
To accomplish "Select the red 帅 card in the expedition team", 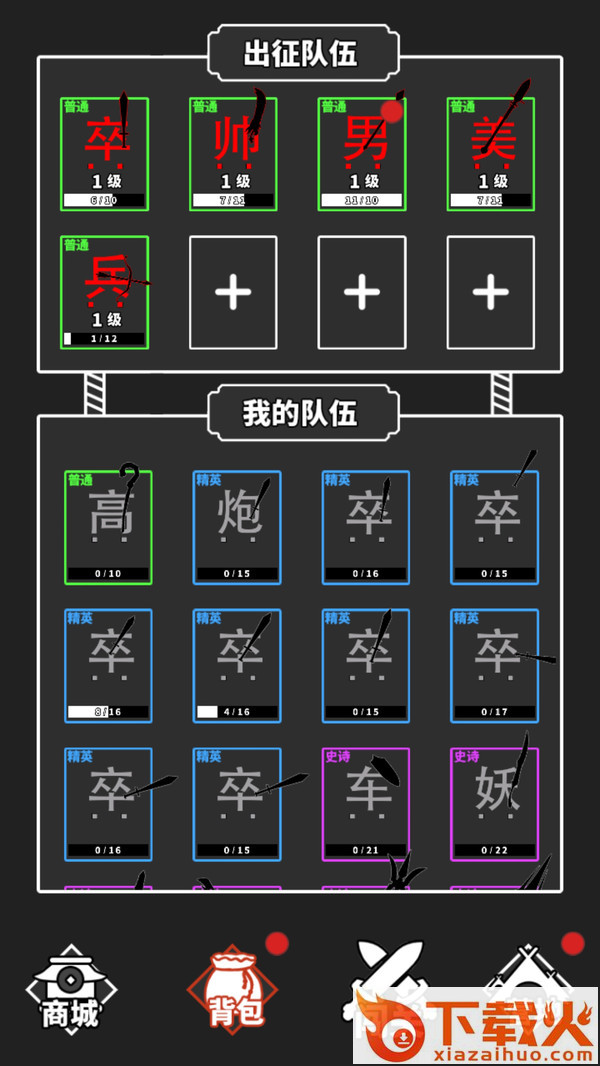I will tap(234, 153).
